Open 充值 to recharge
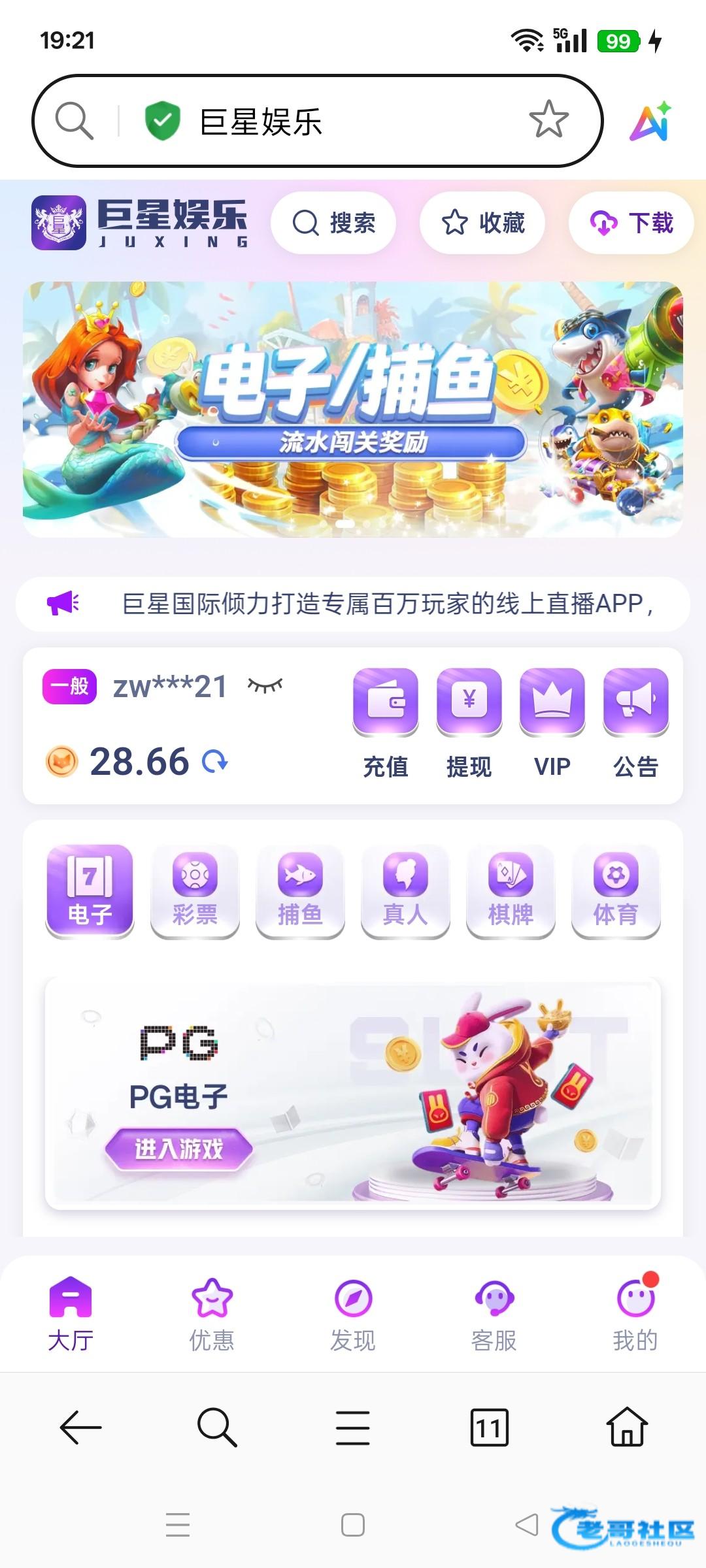This screenshot has height=1568, width=706. (x=386, y=723)
